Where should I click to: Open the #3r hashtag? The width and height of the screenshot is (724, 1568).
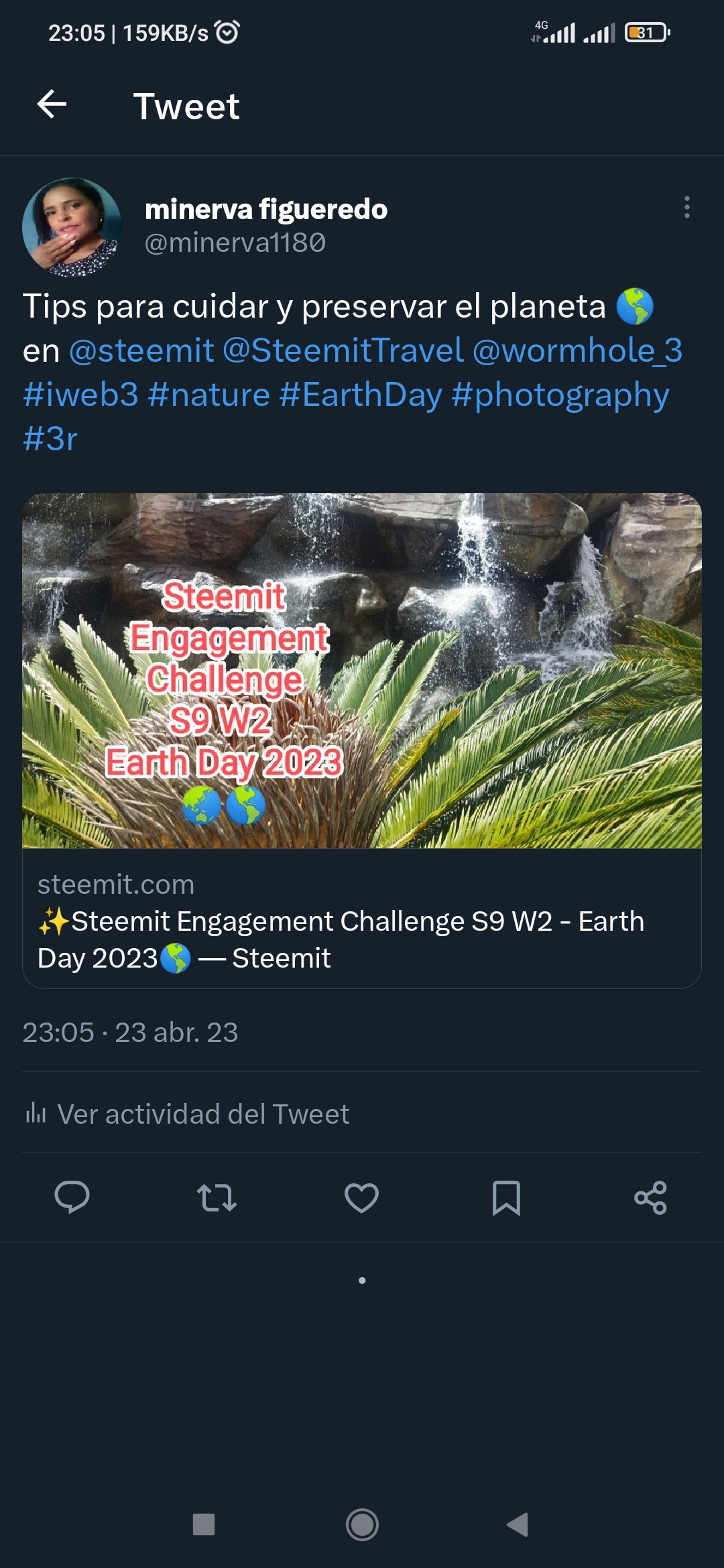pyautogui.click(x=50, y=439)
